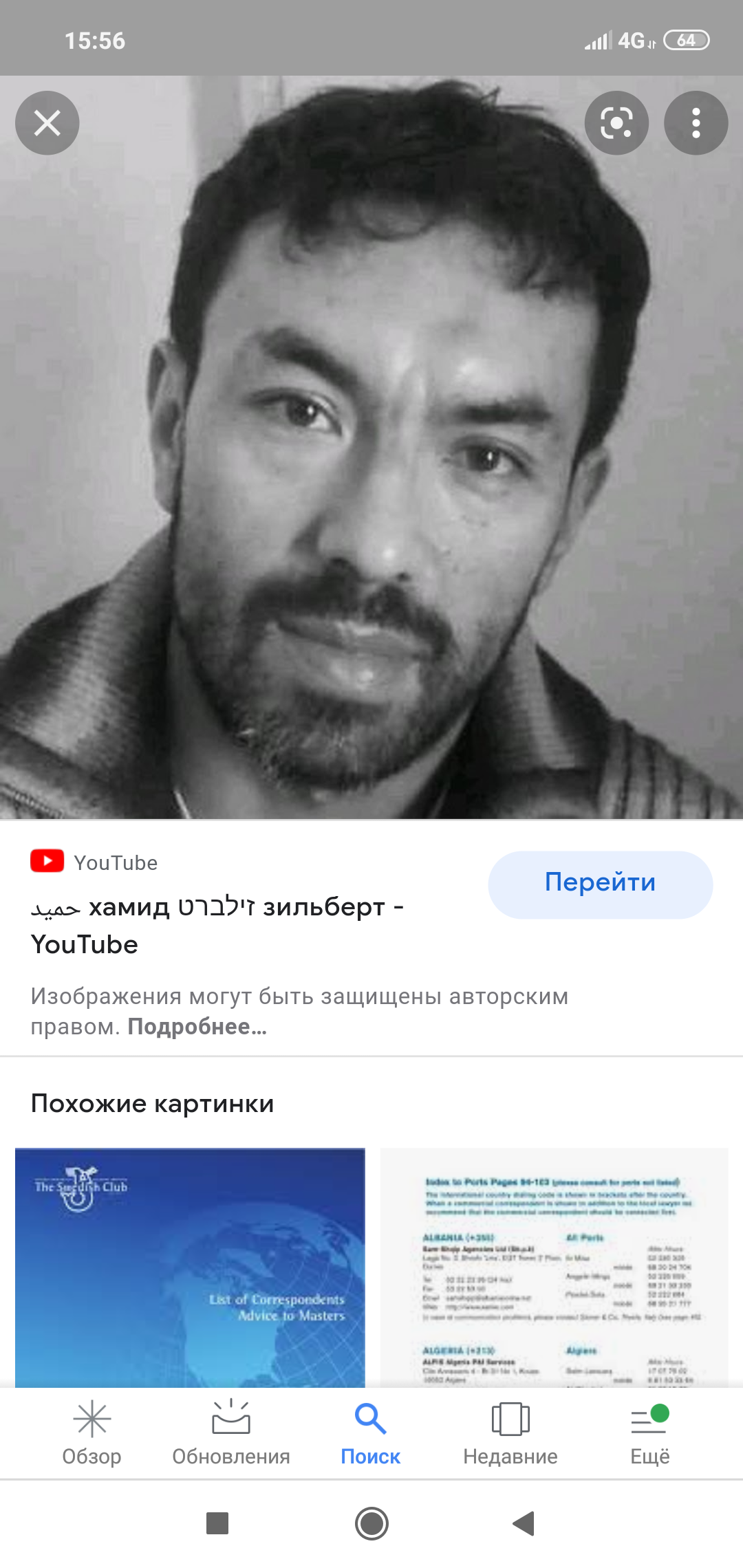Close the image viewer
The height and width of the screenshot is (1568, 743).
point(47,123)
